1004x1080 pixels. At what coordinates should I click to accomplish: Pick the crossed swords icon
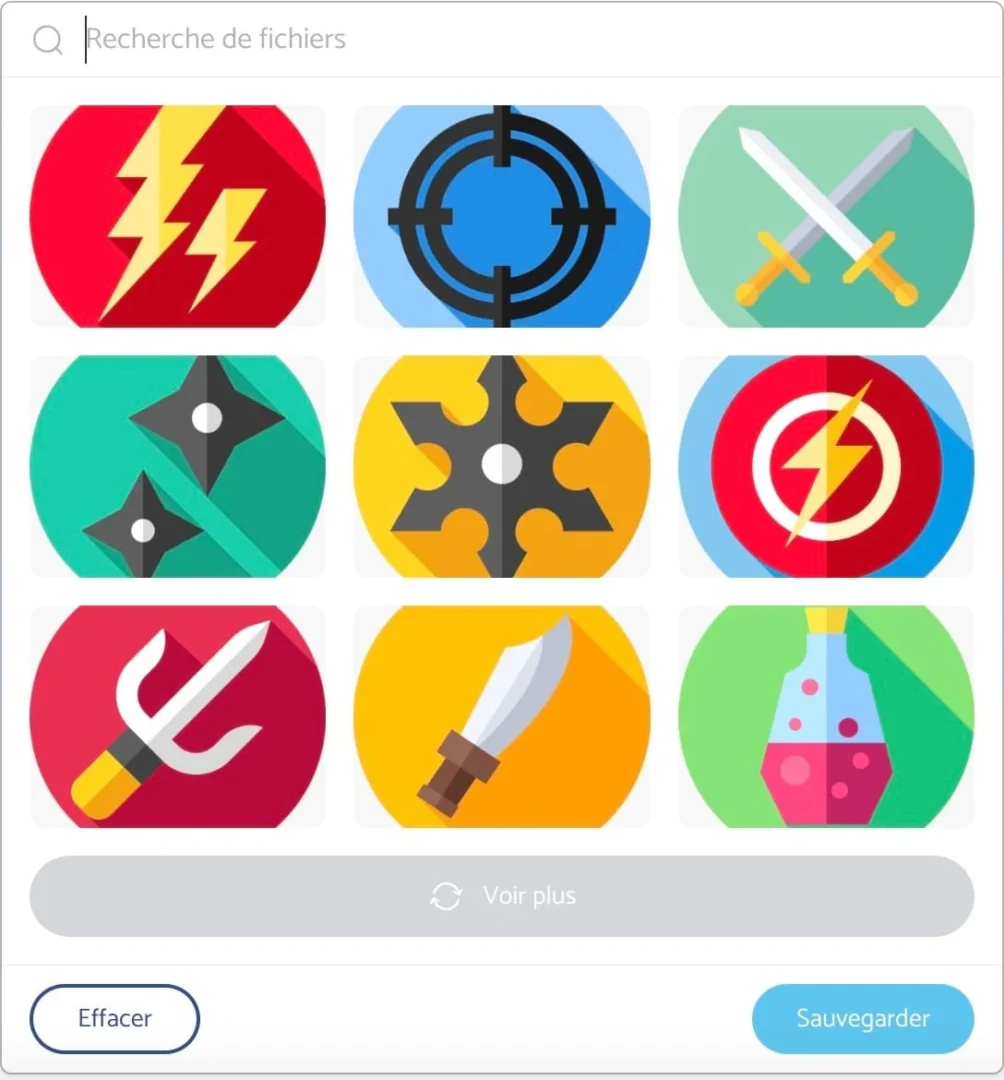tap(826, 216)
